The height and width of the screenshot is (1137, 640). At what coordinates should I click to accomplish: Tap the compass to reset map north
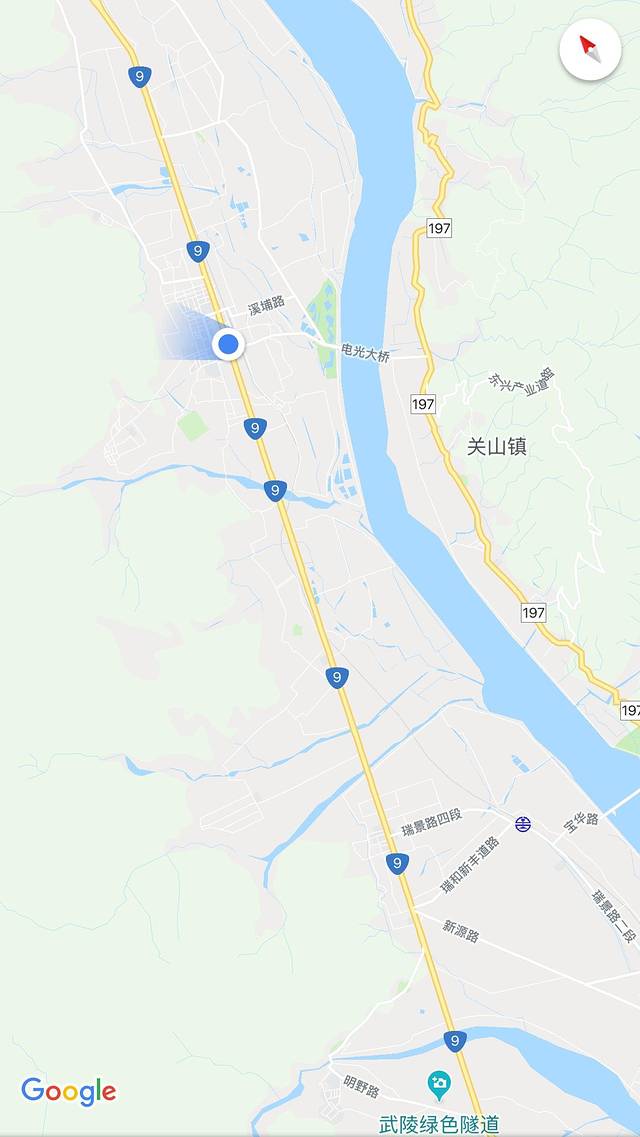pos(590,49)
